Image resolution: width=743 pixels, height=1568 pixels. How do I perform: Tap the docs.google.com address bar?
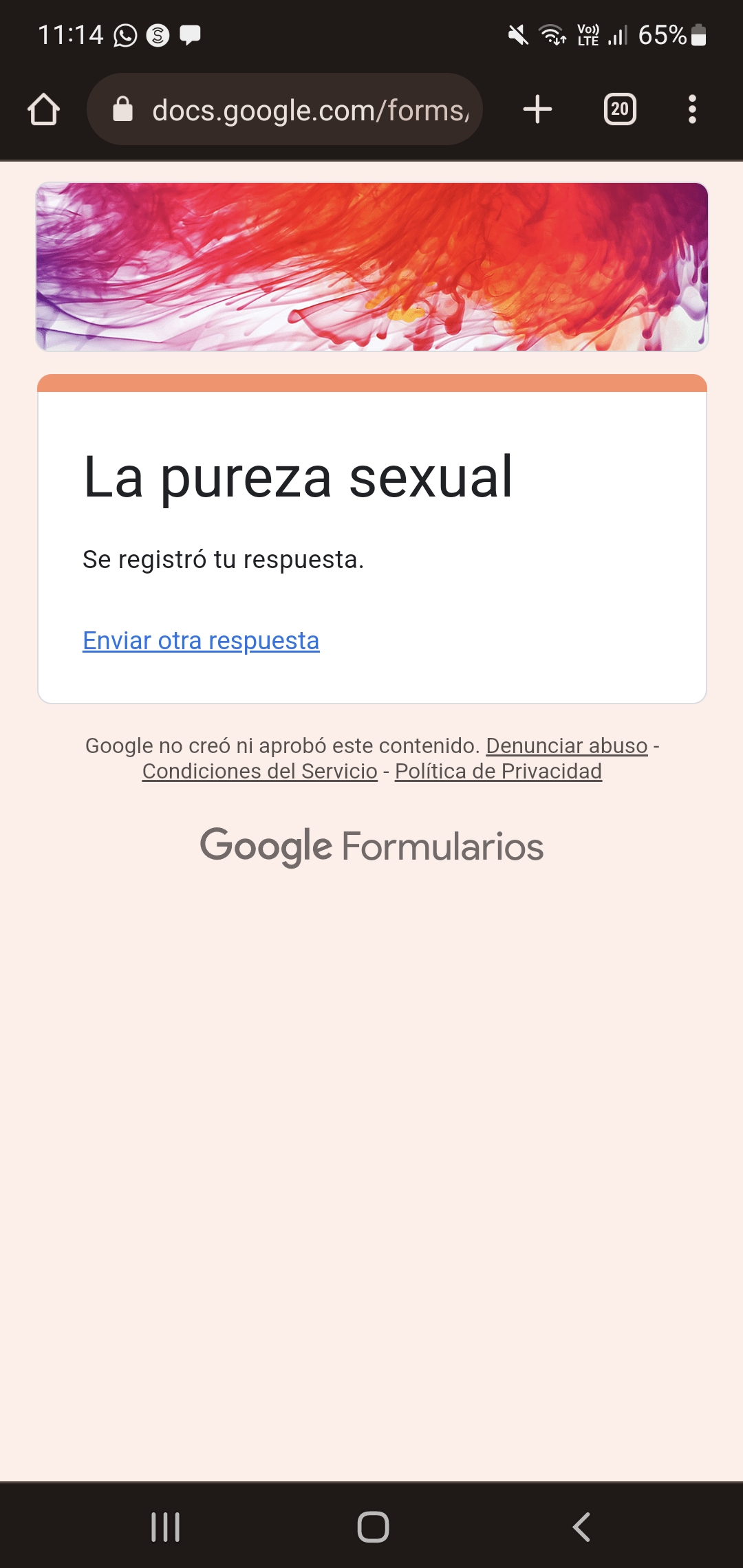point(285,109)
